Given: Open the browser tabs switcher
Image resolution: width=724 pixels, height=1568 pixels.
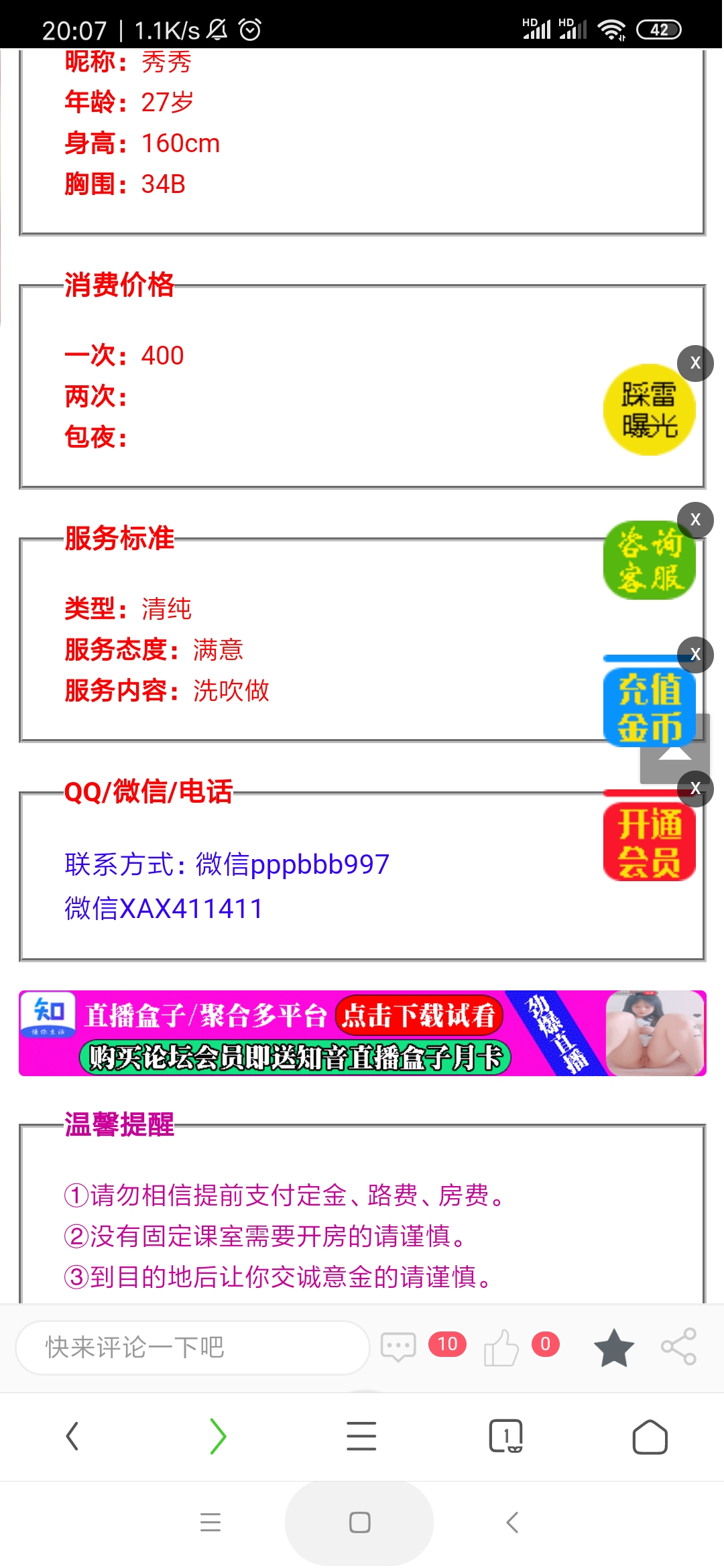Looking at the screenshot, I should 505,1436.
